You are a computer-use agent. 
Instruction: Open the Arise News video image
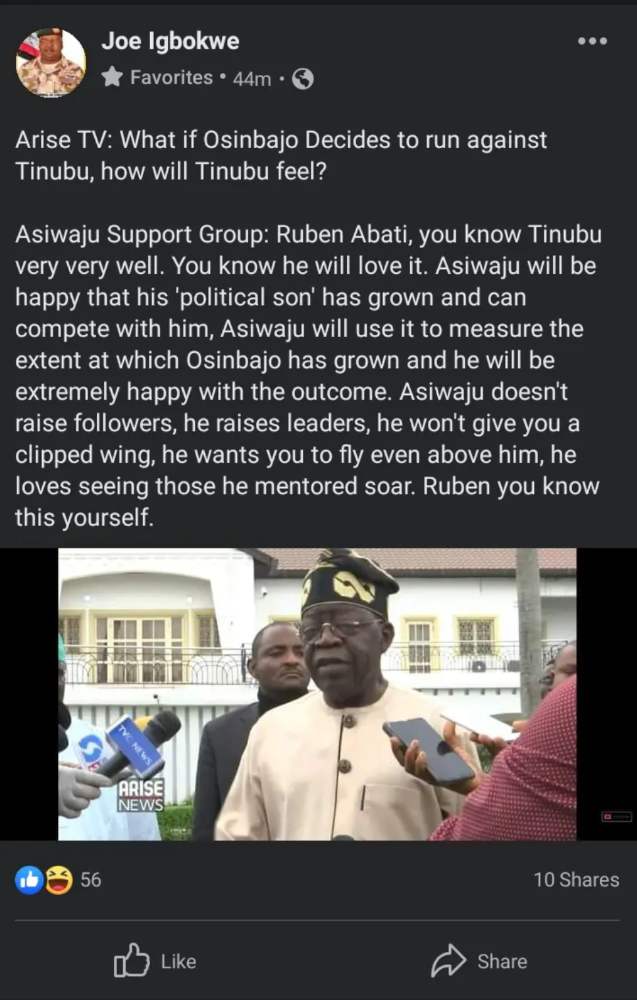pos(317,694)
